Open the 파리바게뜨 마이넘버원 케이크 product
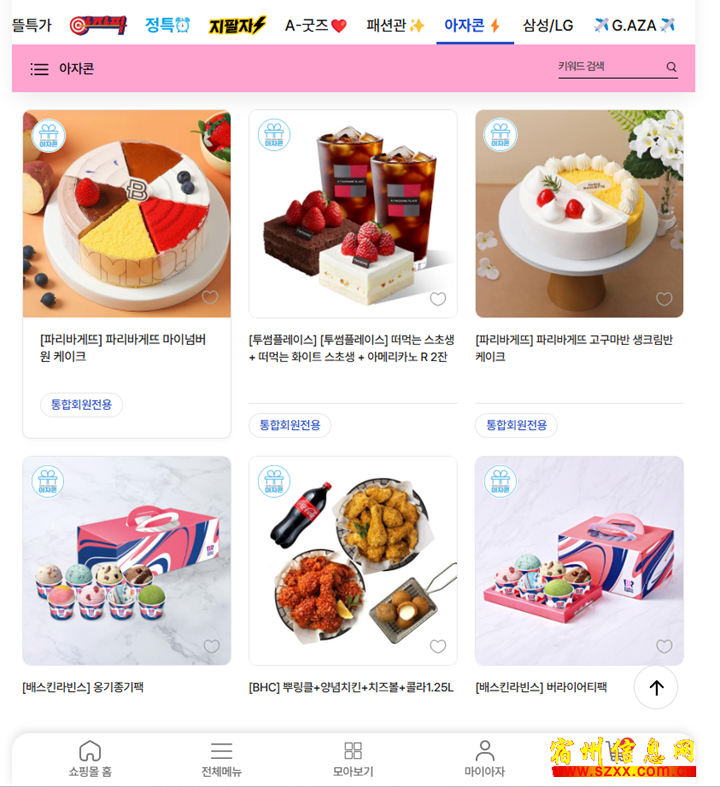 tap(127, 214)
